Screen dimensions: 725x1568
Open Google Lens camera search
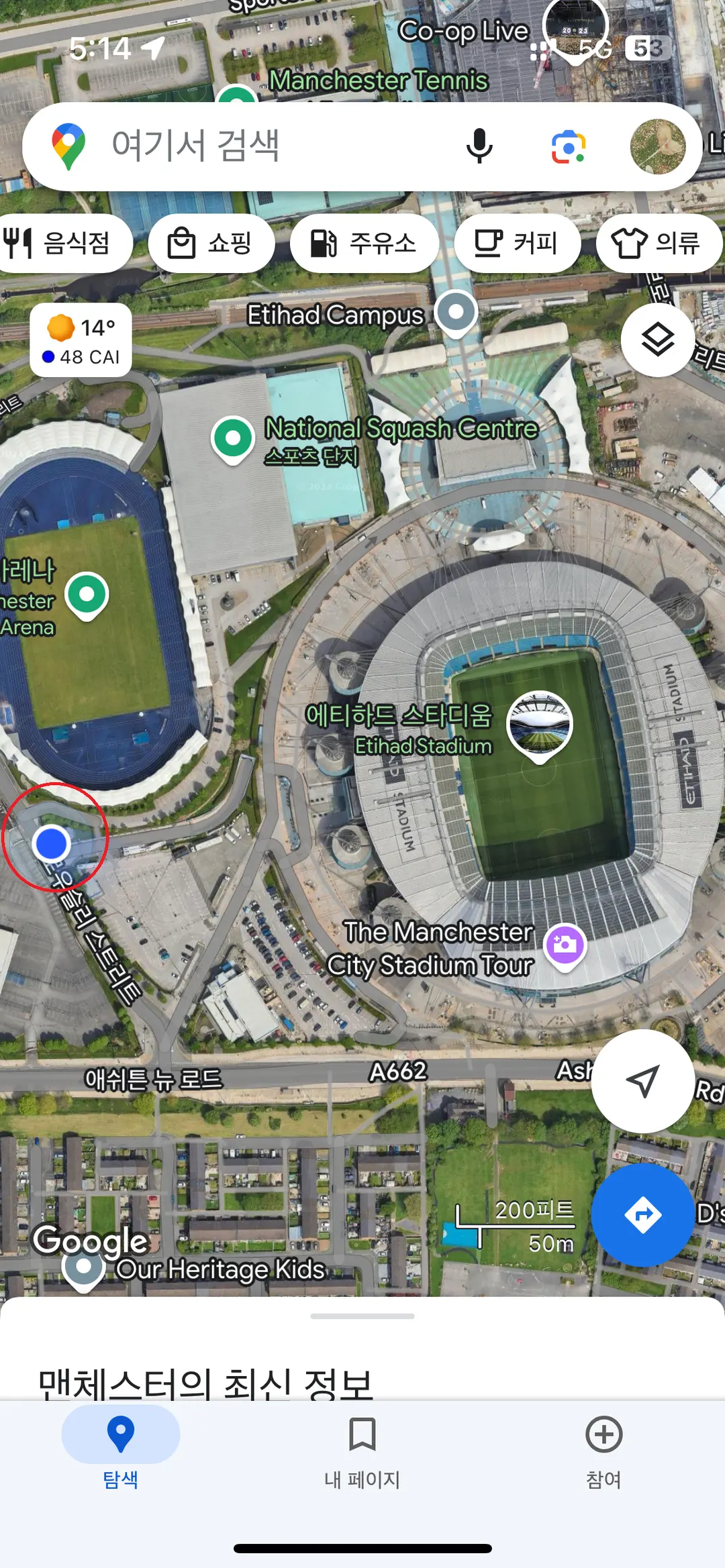569,146
